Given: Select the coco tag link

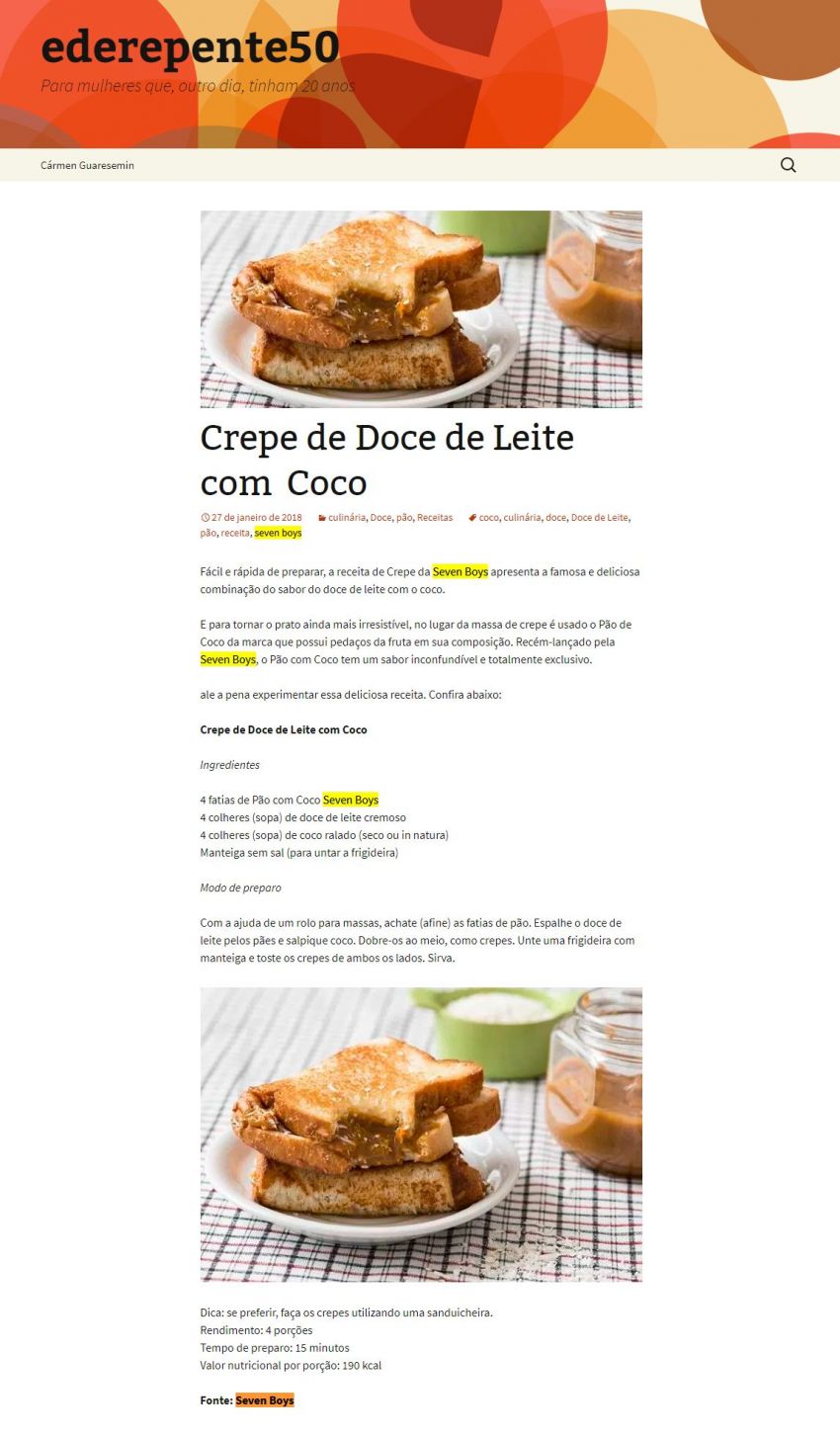Looking at the screenshot, I should (x=488, y=517).
